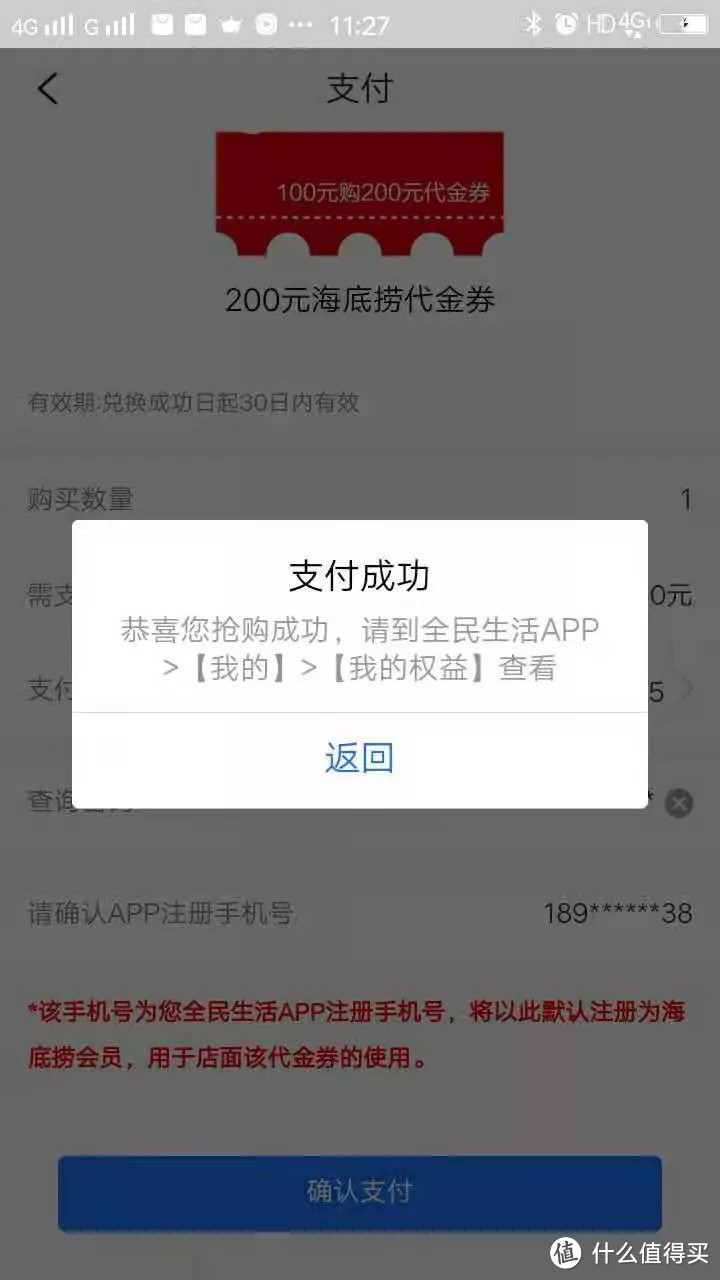Tap the blue 确认支付 button
720x1280 pixels.
[359, 1192]
